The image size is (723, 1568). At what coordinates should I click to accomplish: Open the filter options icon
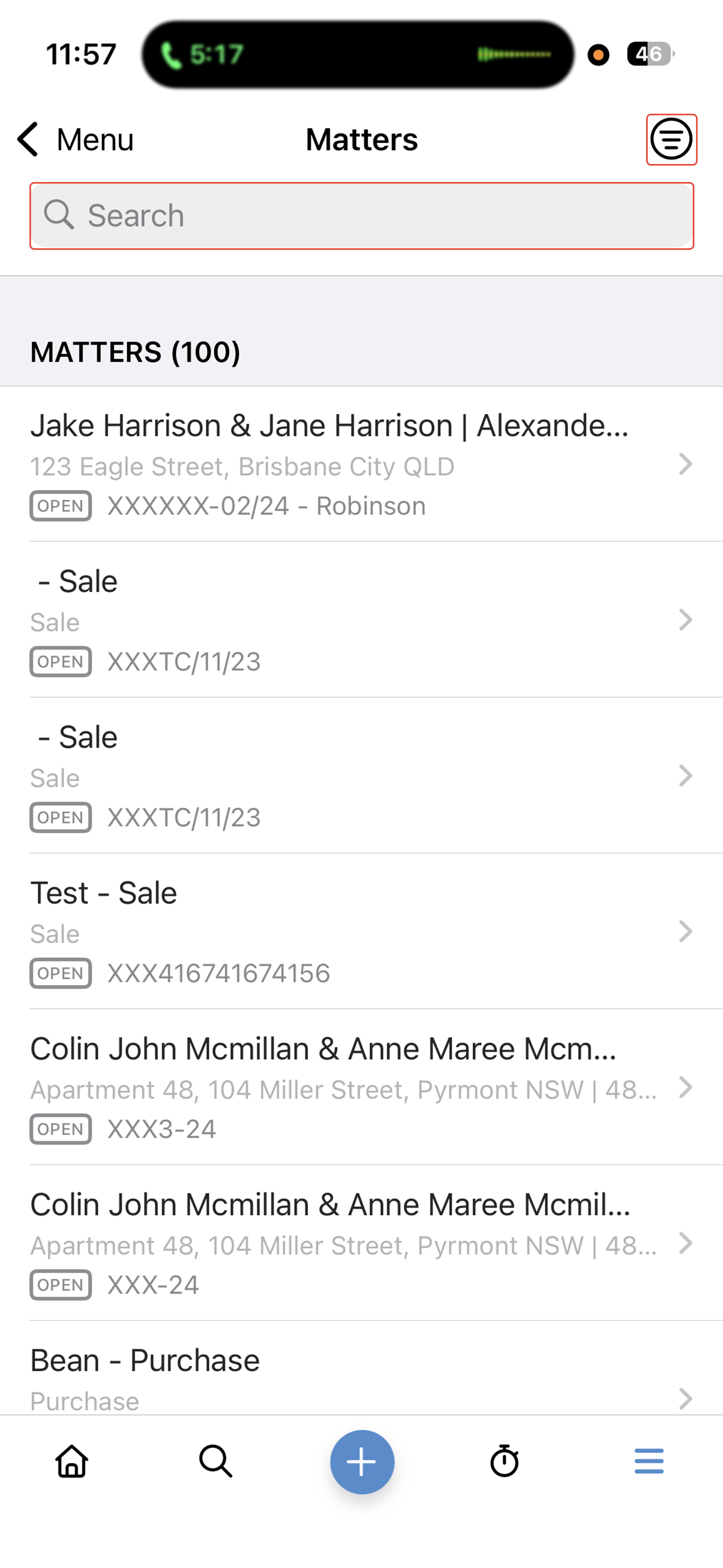[671, 139]
